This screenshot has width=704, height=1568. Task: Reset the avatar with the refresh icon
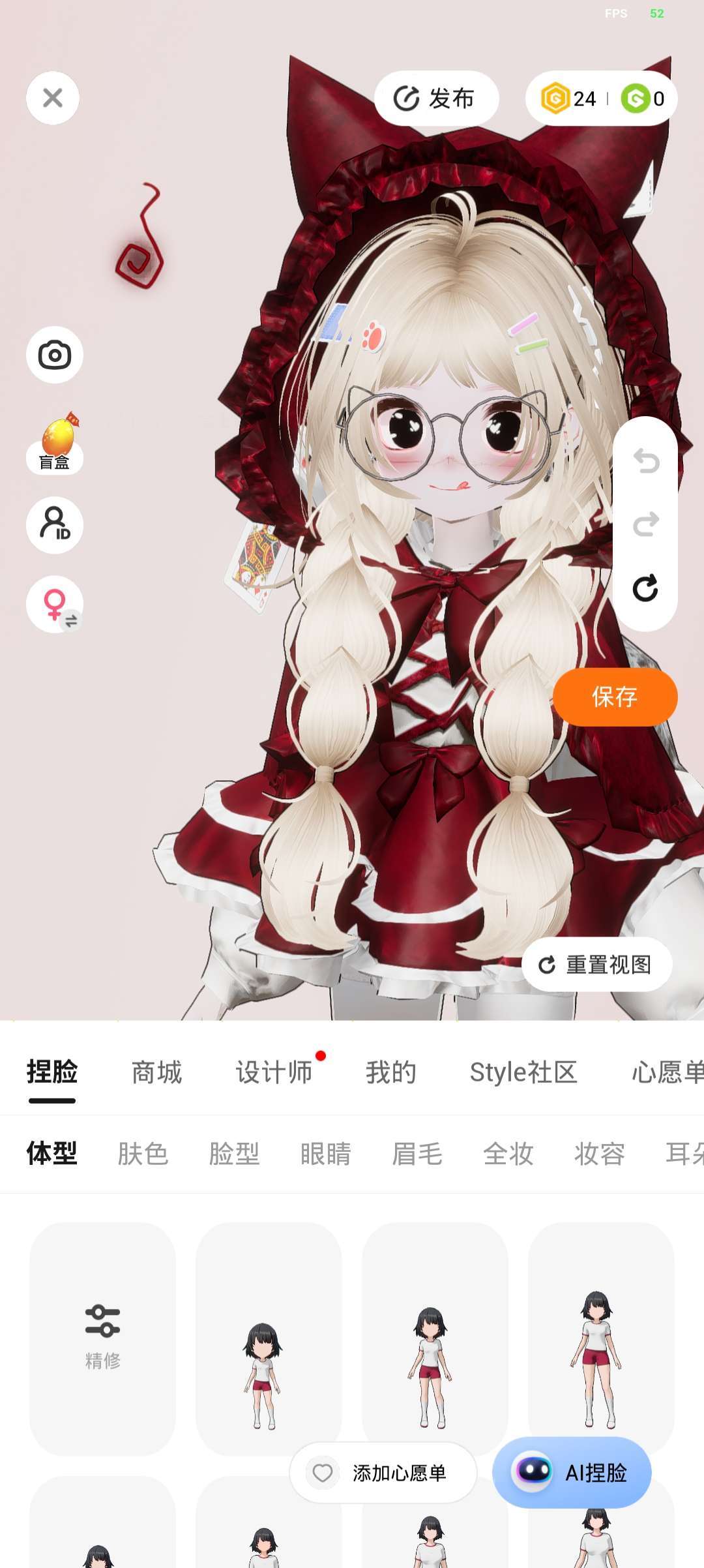pyautogui.click(x=645, y=588)
